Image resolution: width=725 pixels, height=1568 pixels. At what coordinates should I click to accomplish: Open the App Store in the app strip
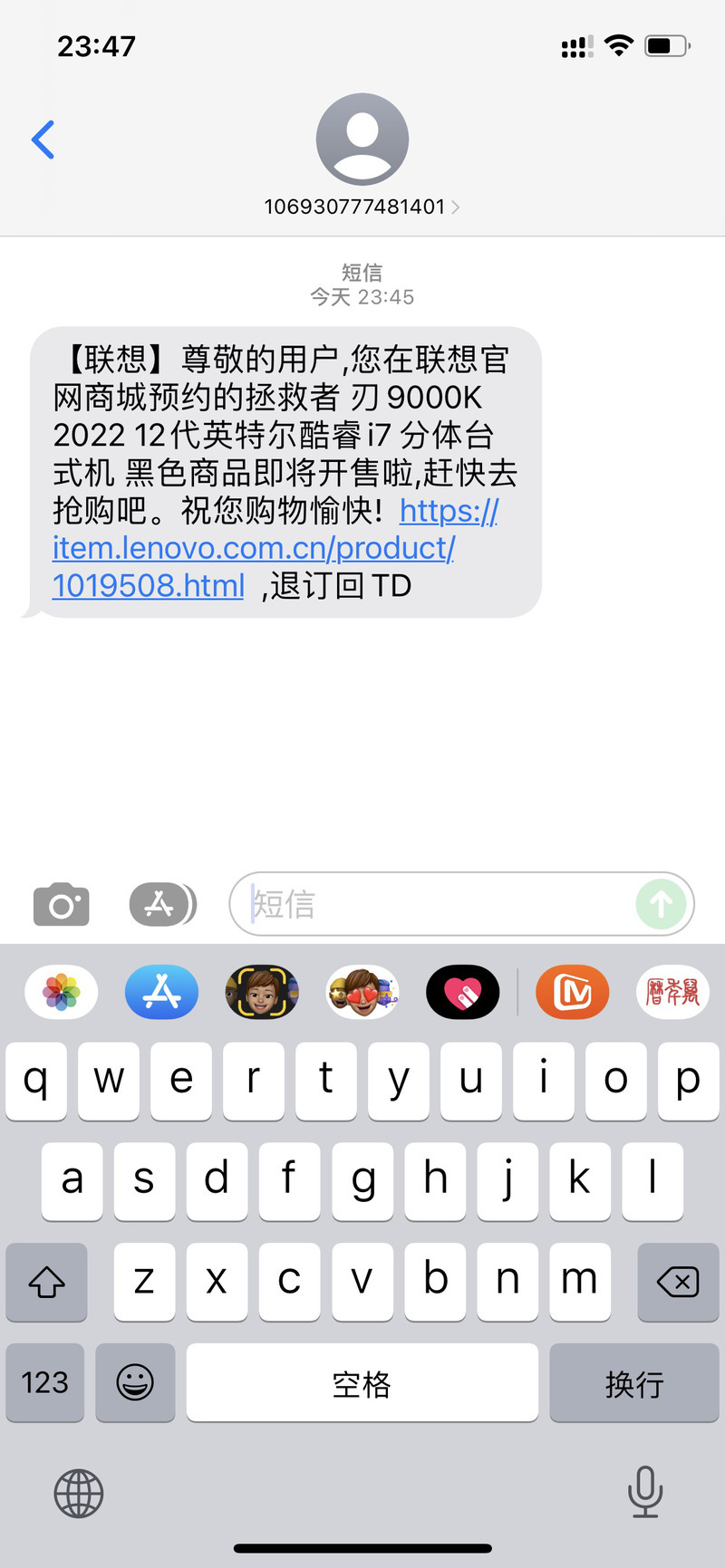162,993
